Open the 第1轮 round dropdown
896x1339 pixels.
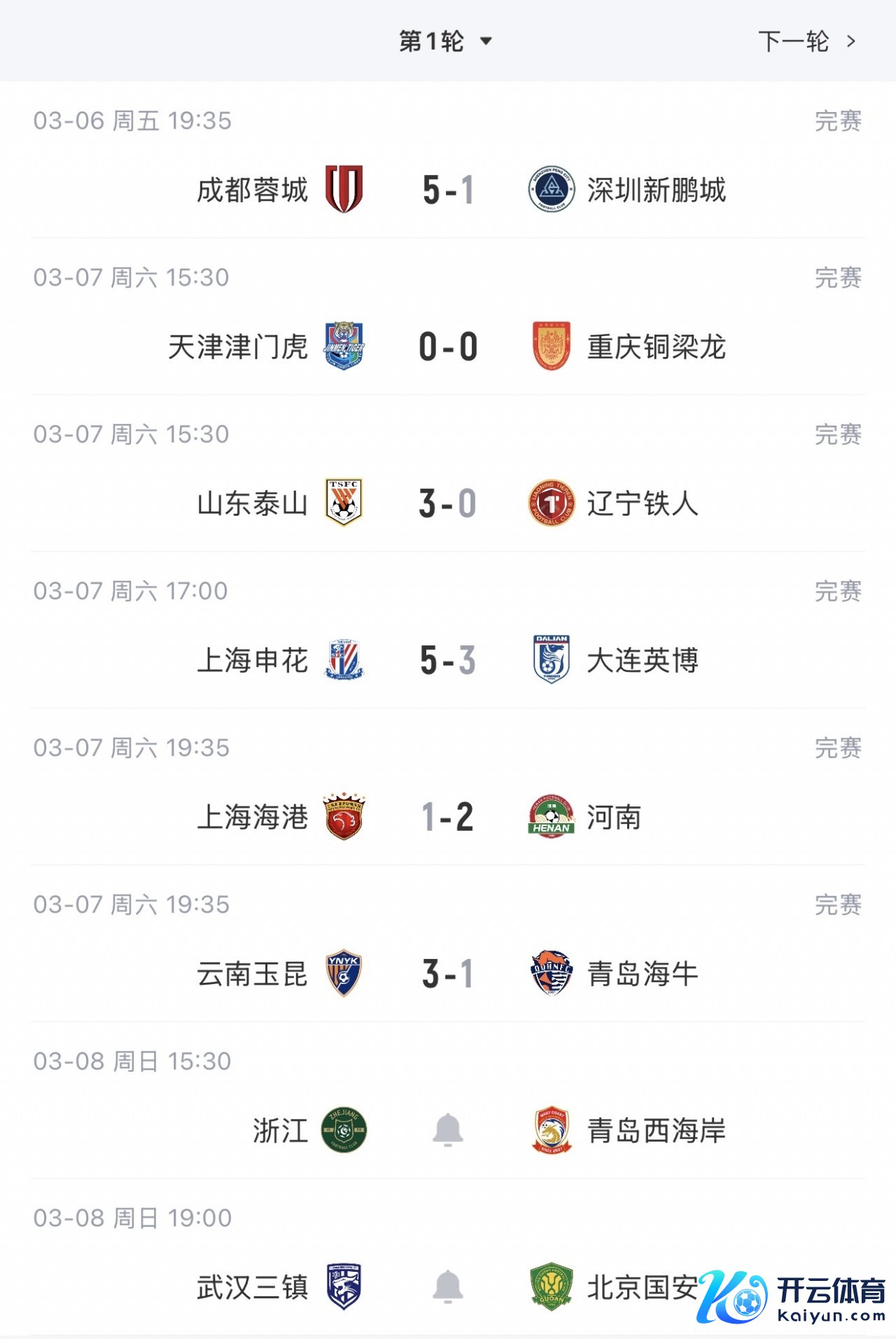coord(445,41)
